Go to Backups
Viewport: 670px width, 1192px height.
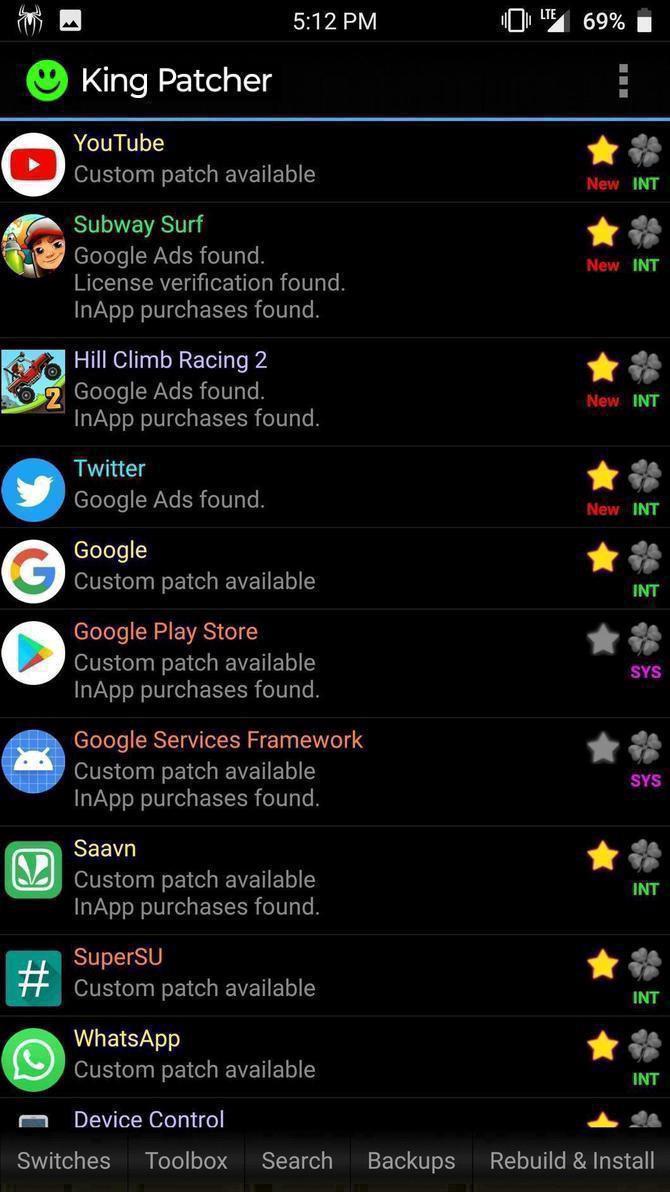411,1161
